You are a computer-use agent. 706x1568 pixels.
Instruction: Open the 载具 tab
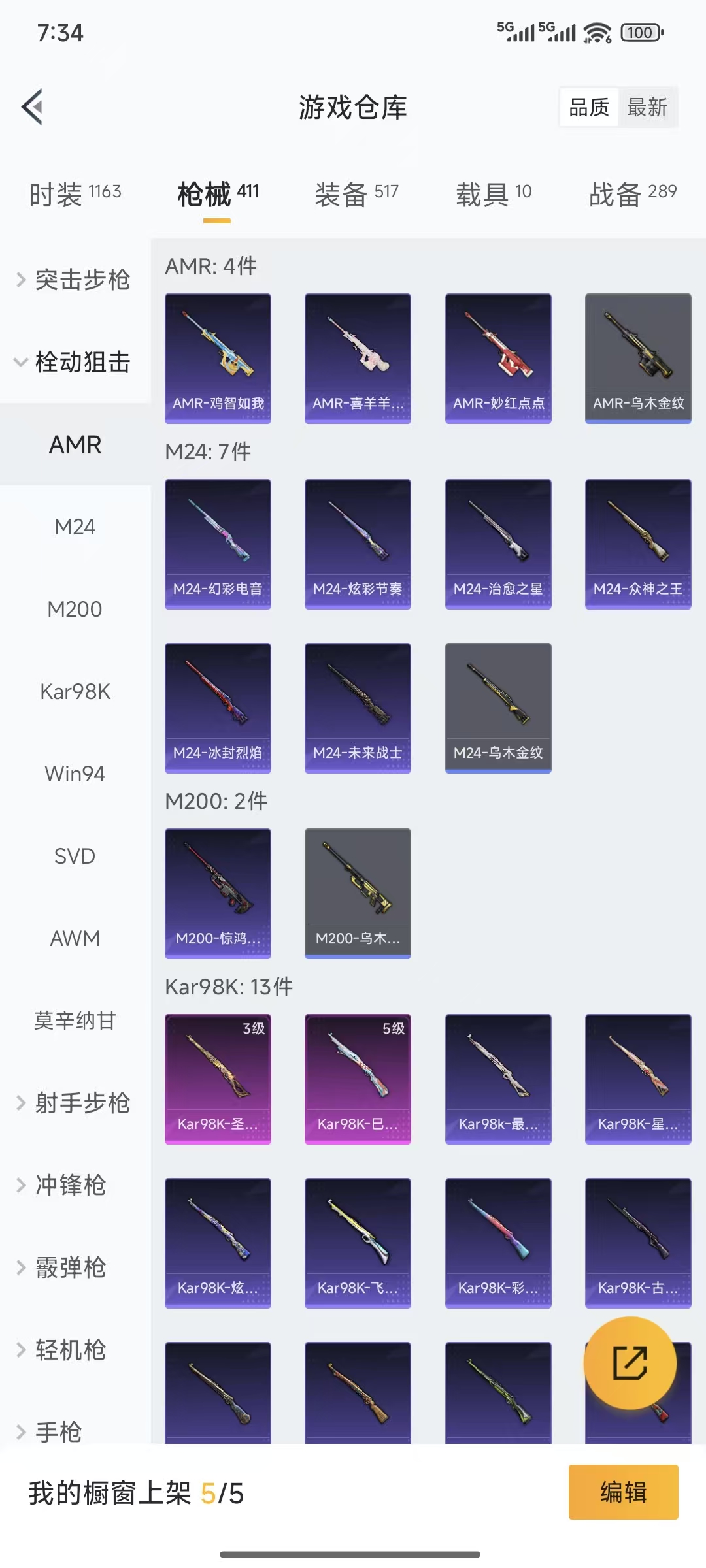pos(494,193)
